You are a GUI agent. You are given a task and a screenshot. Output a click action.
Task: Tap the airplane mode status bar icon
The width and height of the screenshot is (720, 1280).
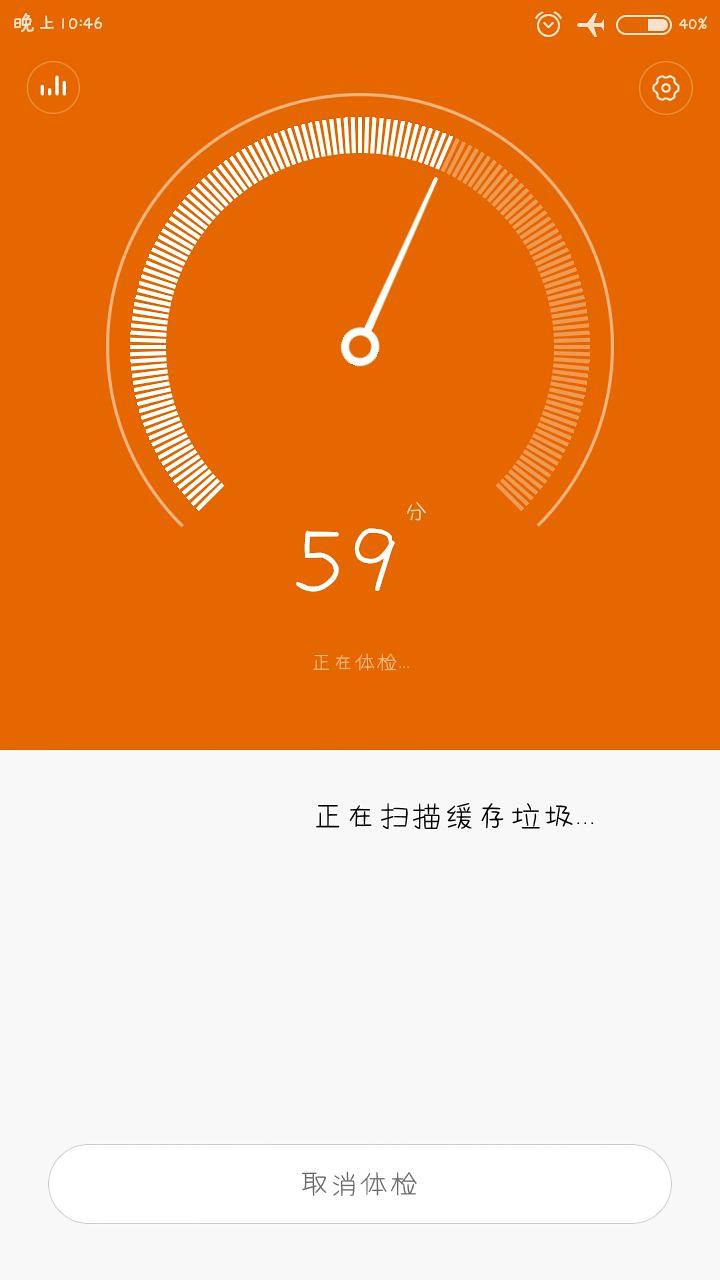point(593,24)
